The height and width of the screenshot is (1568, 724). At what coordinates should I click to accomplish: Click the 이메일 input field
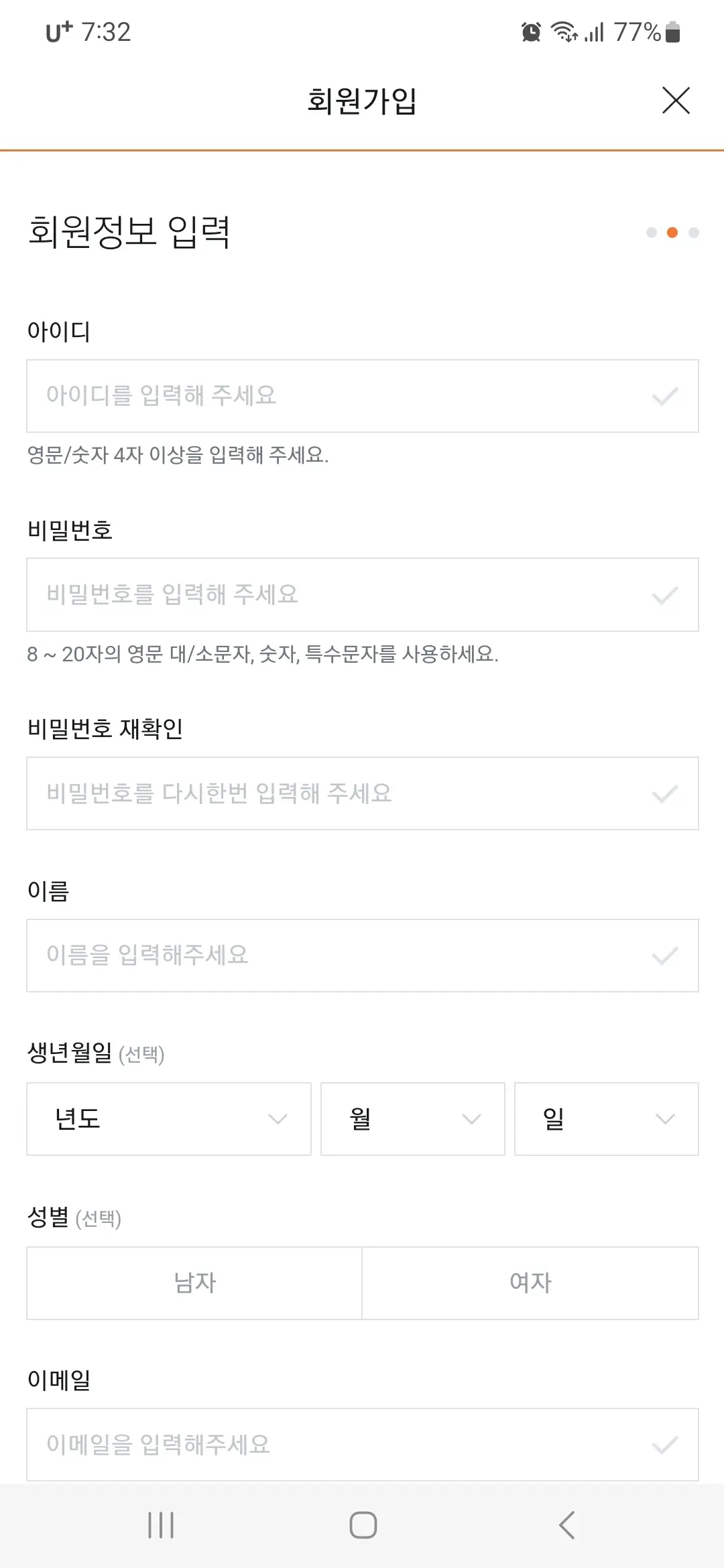pos(302,1443)
